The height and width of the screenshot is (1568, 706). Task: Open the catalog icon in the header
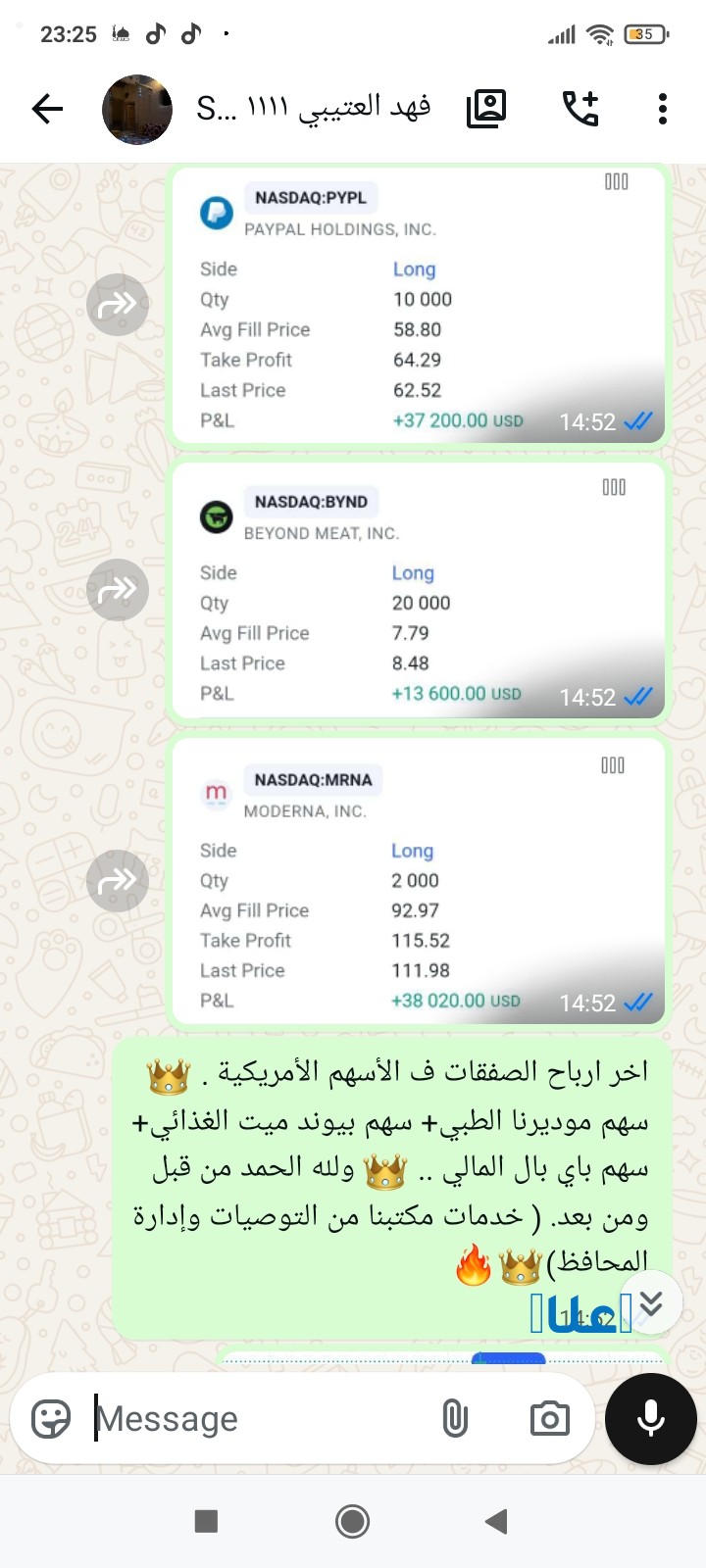[x=486, y=109]
